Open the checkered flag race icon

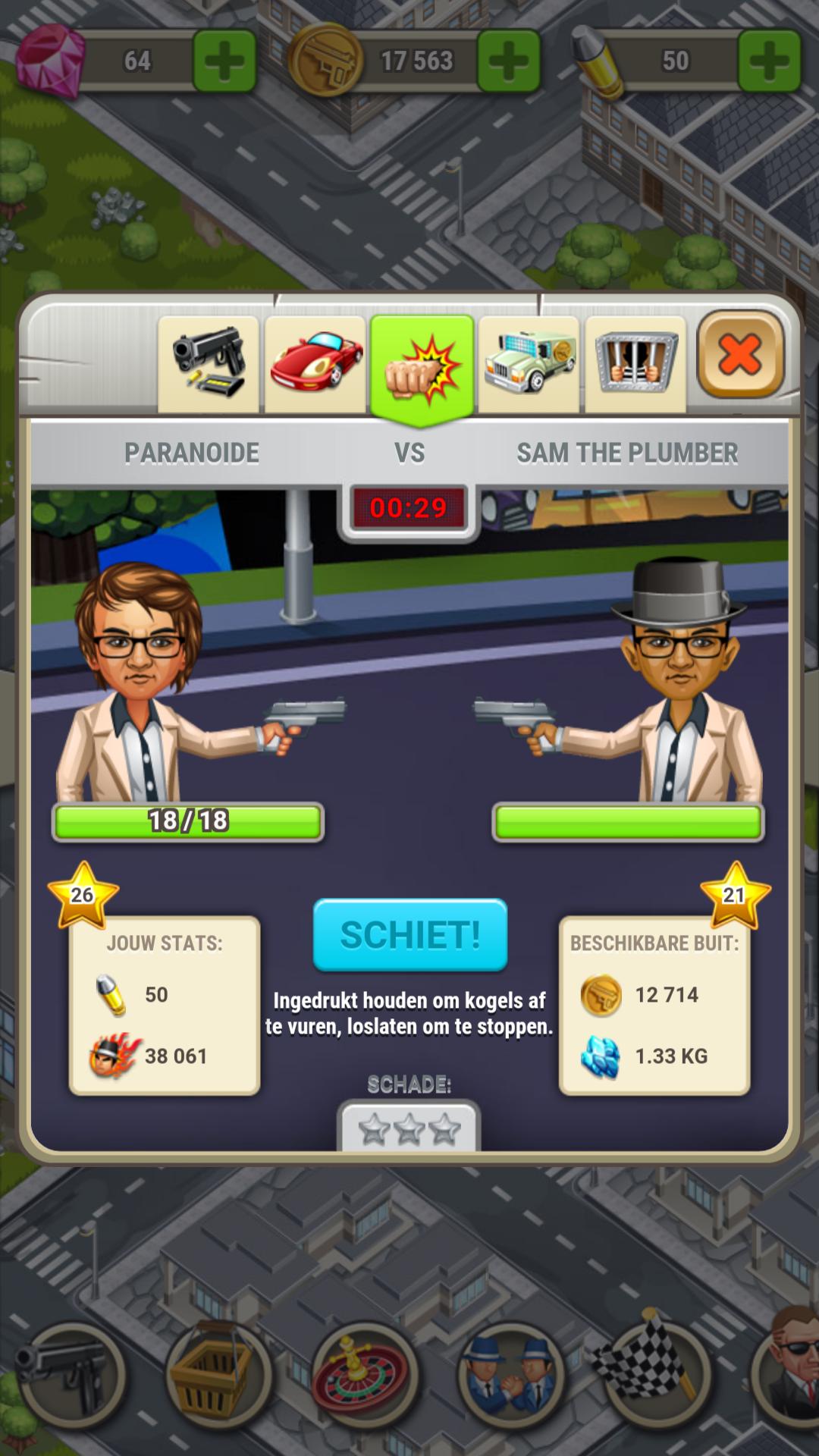[652, 1373]
